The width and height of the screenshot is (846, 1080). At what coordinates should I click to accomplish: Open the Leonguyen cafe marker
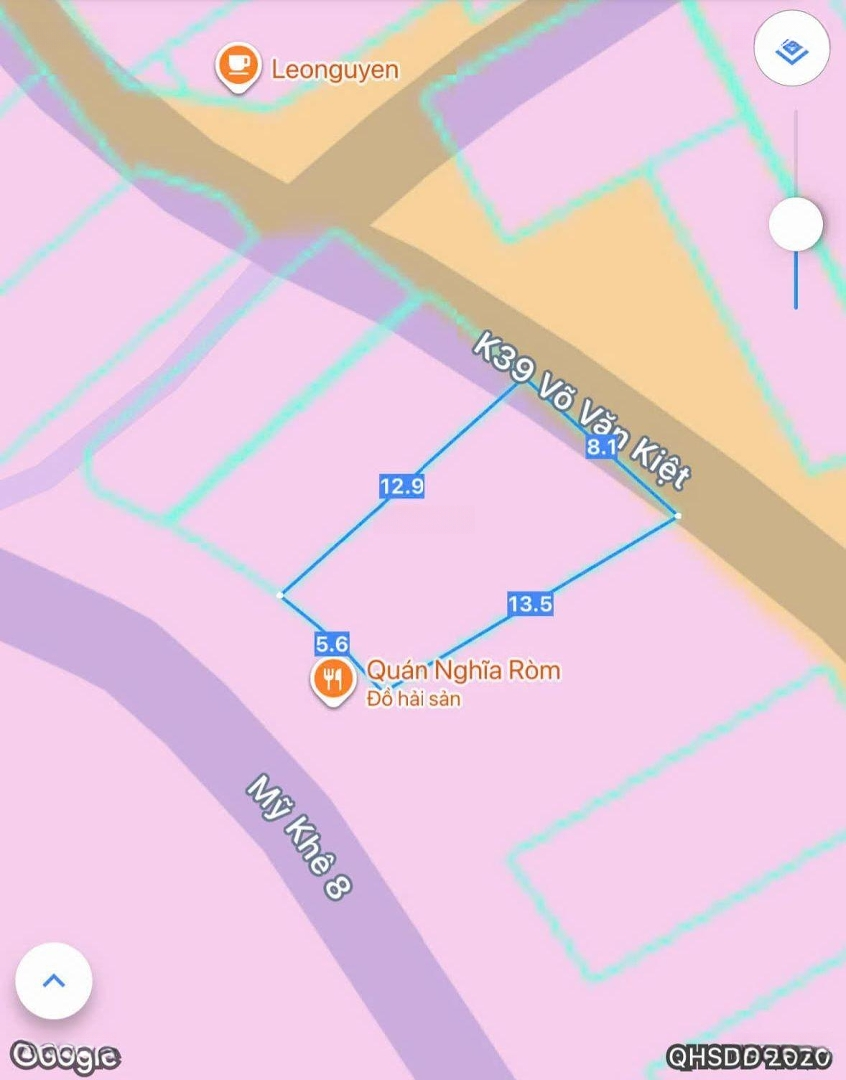(236, 67)
